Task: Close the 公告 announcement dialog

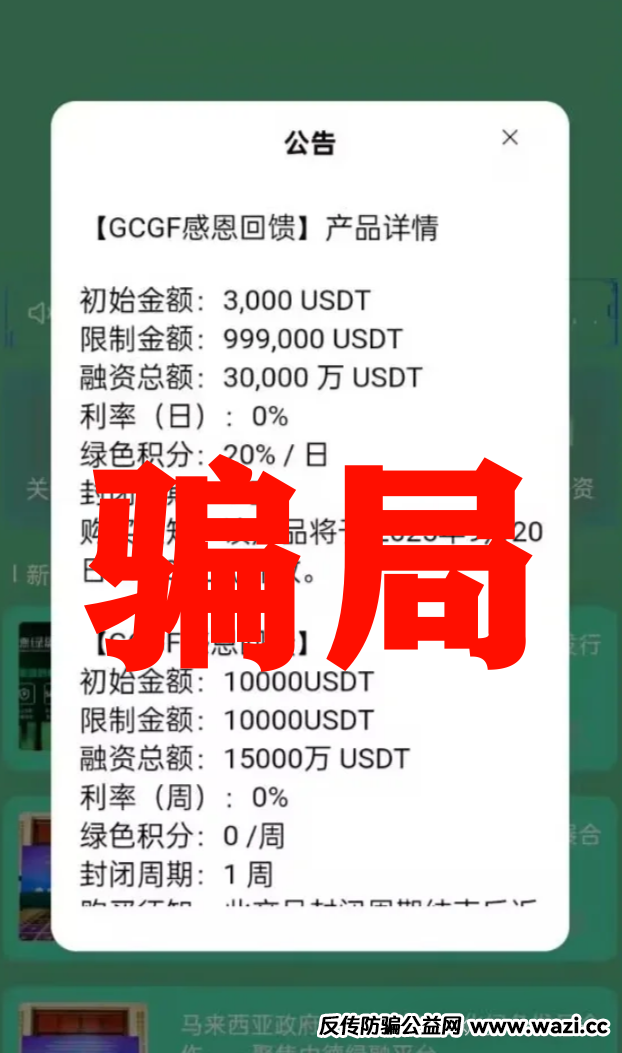Action: 510,138
